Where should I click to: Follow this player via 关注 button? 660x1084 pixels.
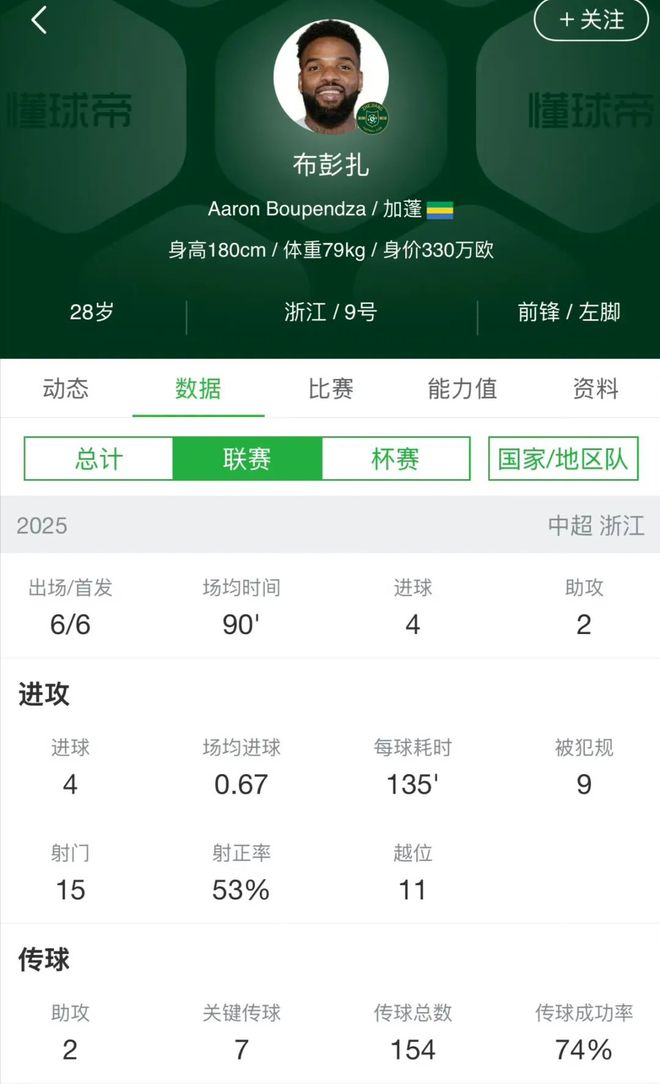pos(591,19)
